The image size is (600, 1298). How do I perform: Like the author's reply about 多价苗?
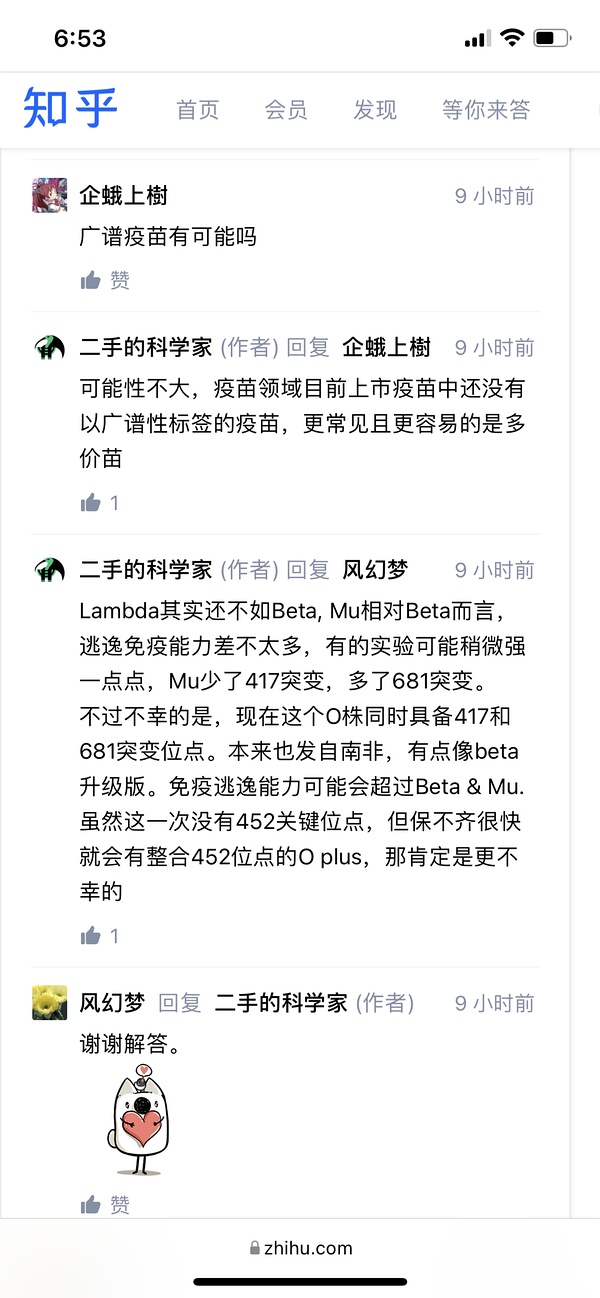pyautogui.click(x=99, y=503)
